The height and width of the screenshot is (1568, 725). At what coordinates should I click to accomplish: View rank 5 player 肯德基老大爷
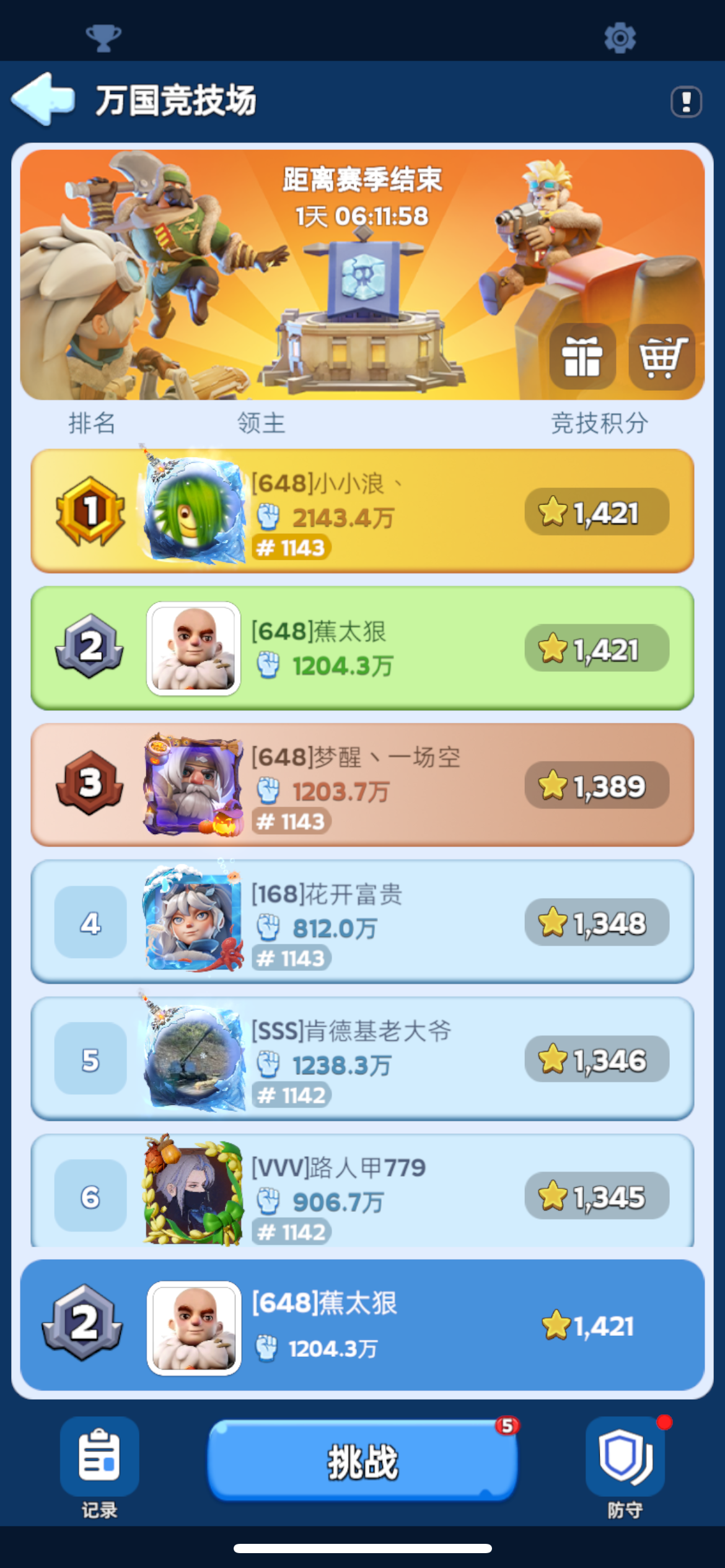(x=362, y=1059)
